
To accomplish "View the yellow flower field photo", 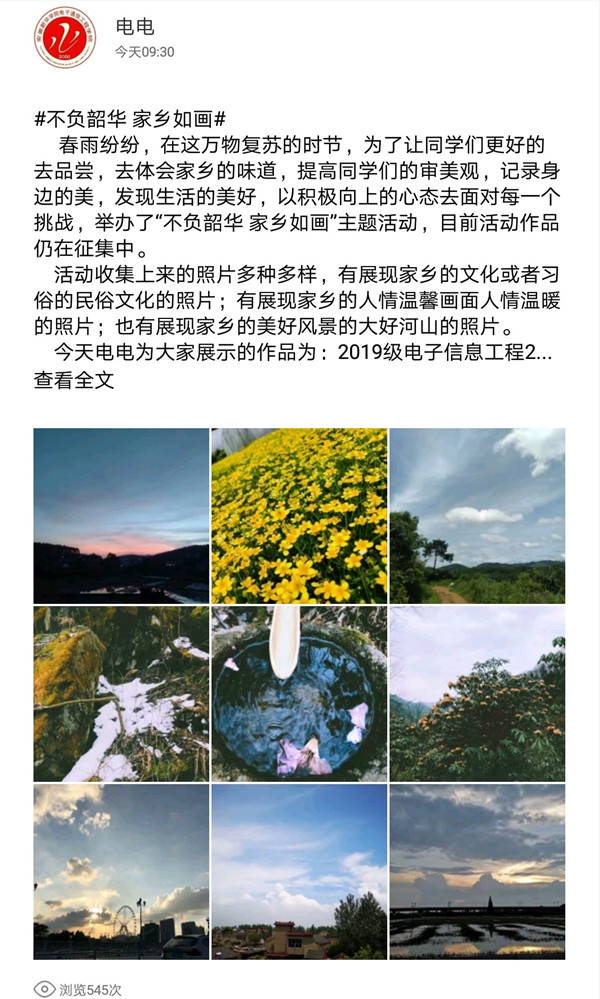I will click(x=299, y=515).
